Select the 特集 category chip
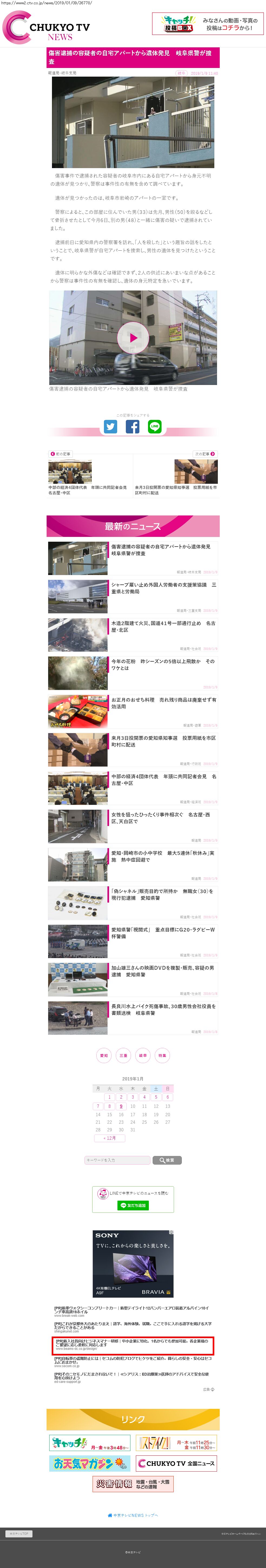The image size is (266, 1568). [162, 1056]
